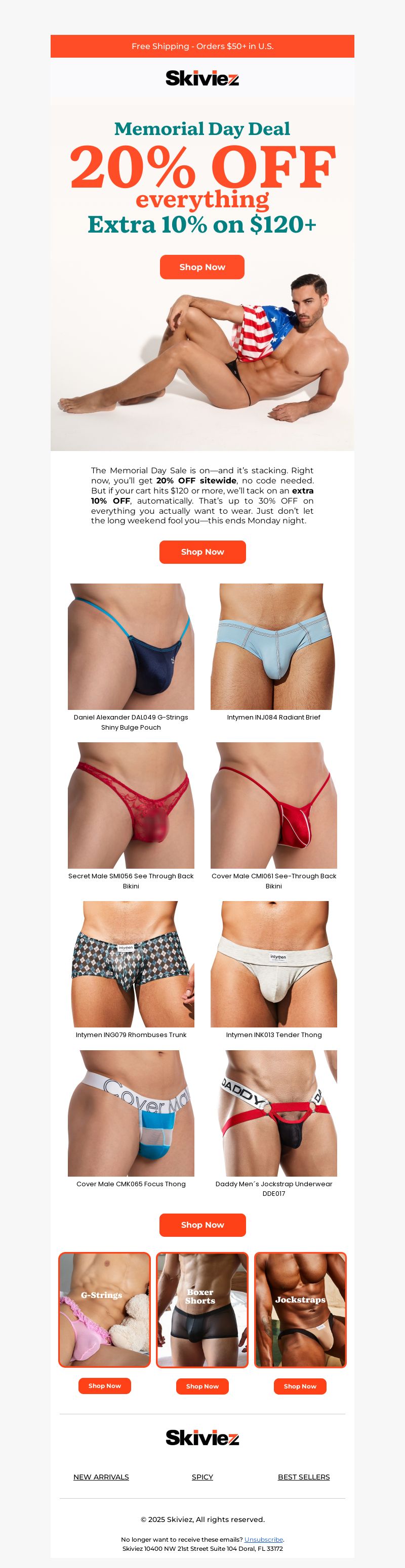View Cover Male CMI061 See-Through Back Bikini
Viewport: 405px width, 1568px height.
tap(273, 805)
